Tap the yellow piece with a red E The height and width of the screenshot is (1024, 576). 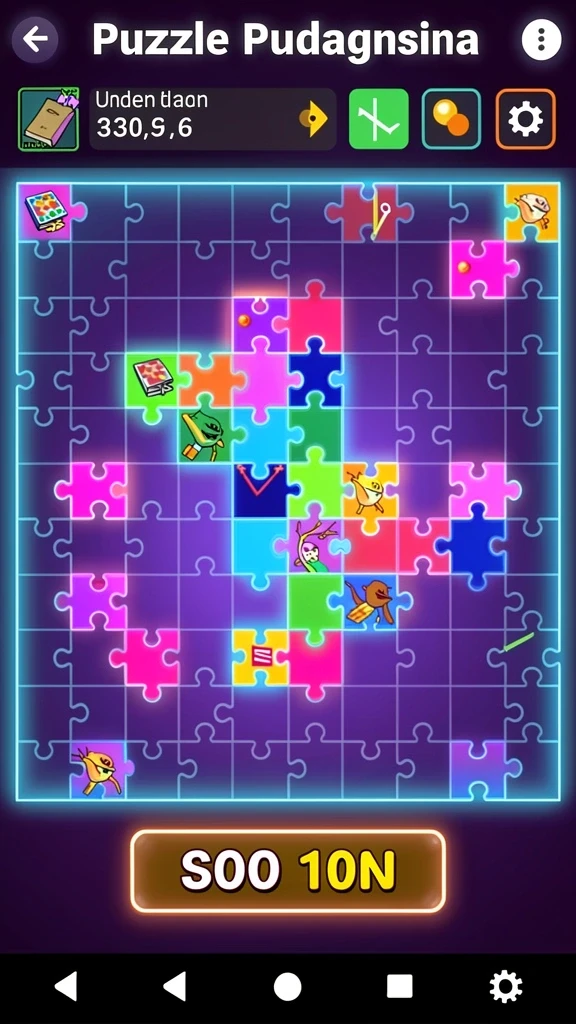coord(262,657)
